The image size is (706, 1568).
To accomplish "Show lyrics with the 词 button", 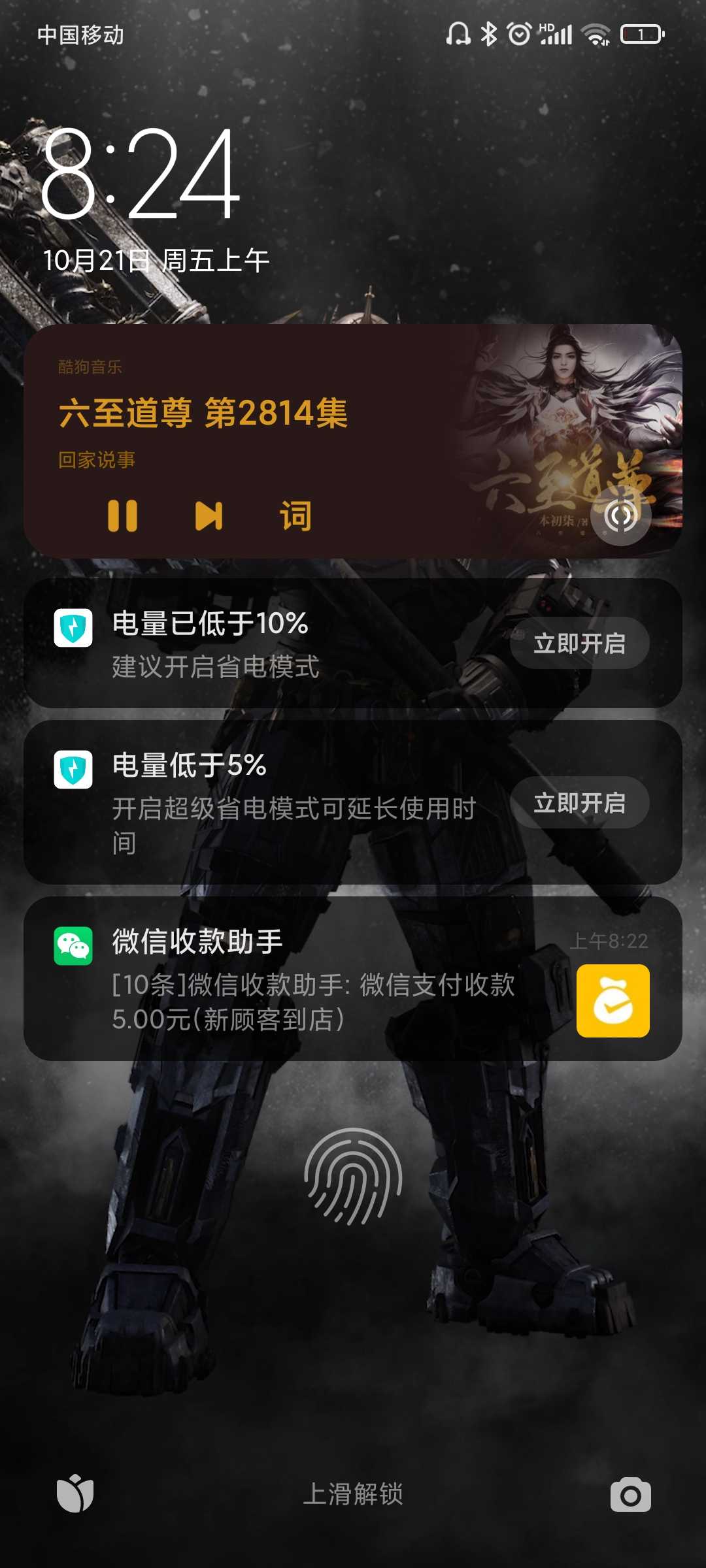I will (x=295, y=515).
